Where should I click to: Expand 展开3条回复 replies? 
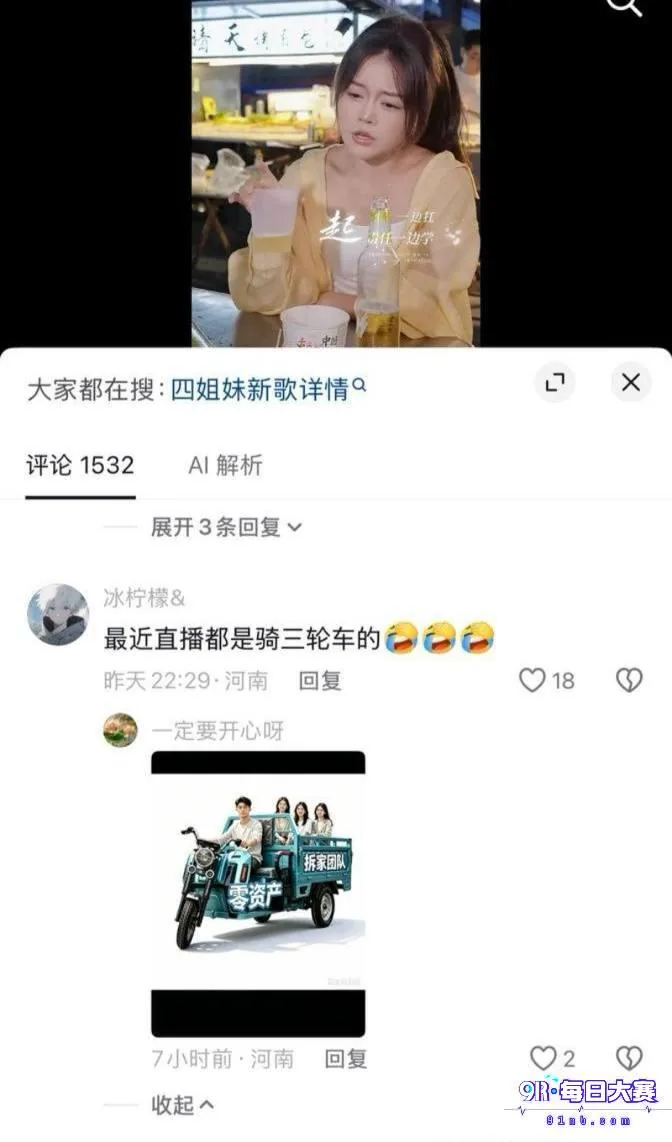[226, 527]
